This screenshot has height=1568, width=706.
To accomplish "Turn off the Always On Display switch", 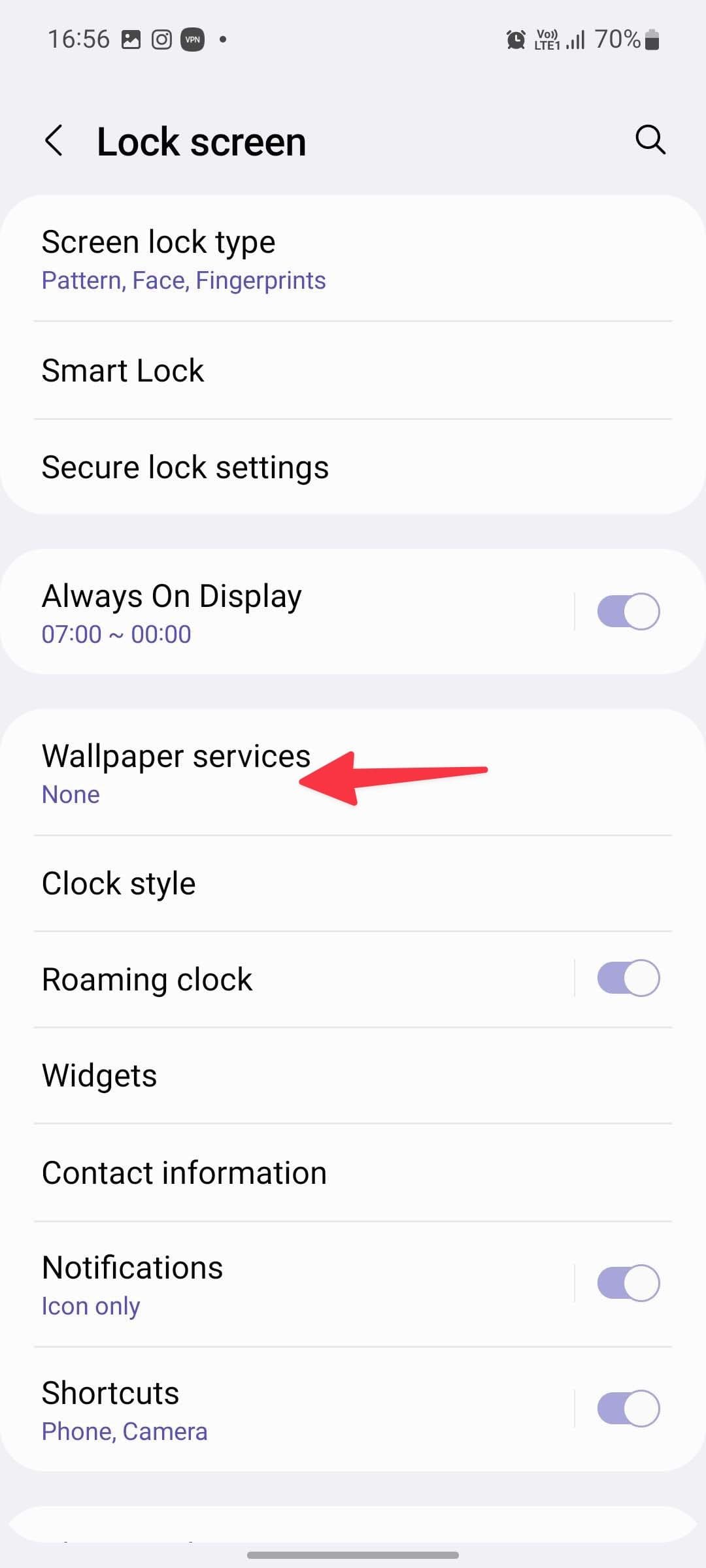I will tap(628, 612).
